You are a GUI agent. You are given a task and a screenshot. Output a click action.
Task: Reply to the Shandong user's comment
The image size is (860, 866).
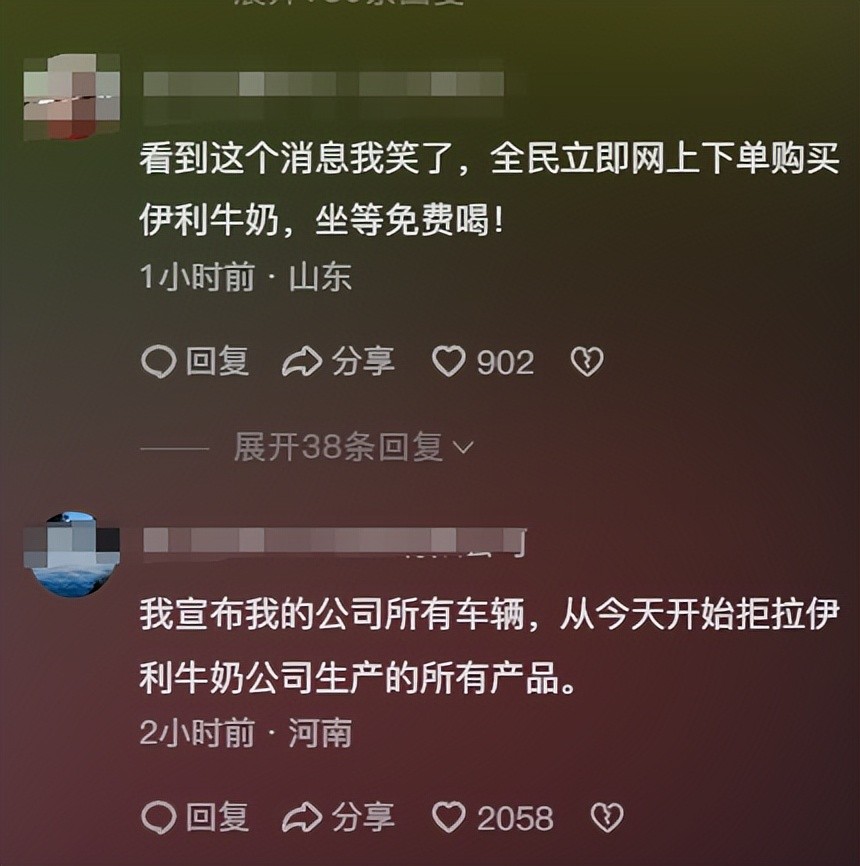point(195,362)
